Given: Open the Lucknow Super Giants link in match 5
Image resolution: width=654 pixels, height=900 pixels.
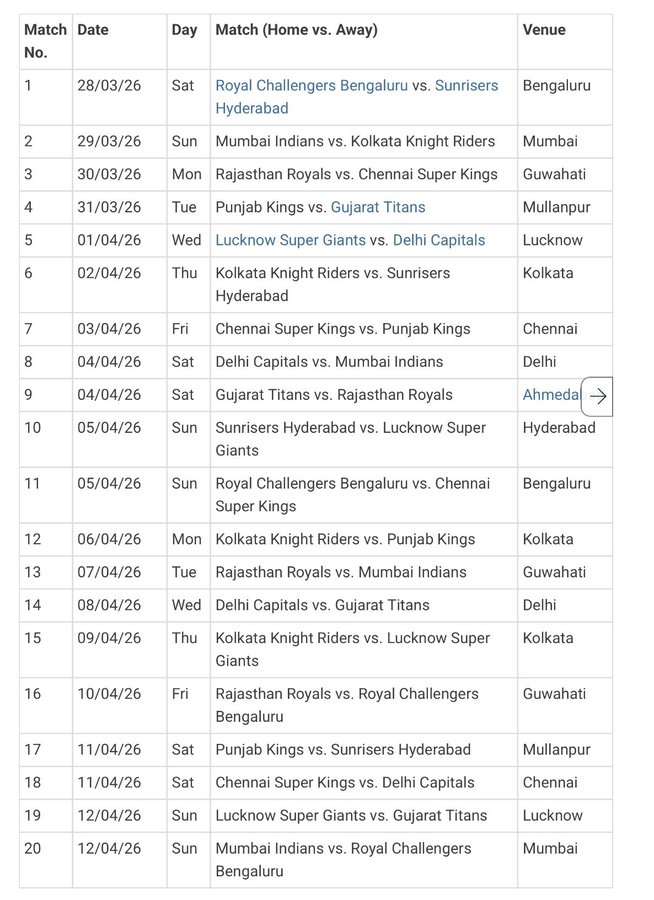Looking at the screenshot, I should coord(290,240).
